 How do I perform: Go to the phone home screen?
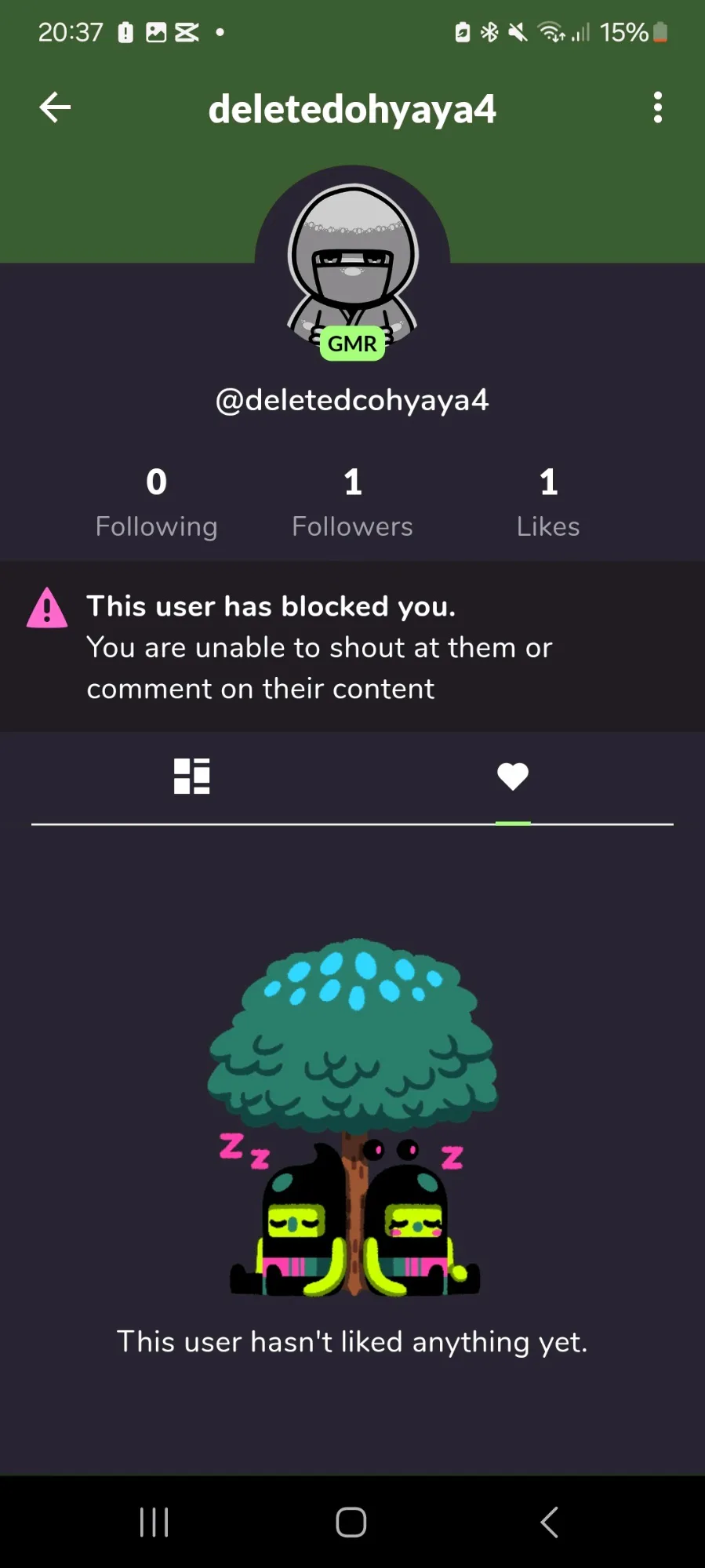pyautogui.click(x=351, y=1522)
